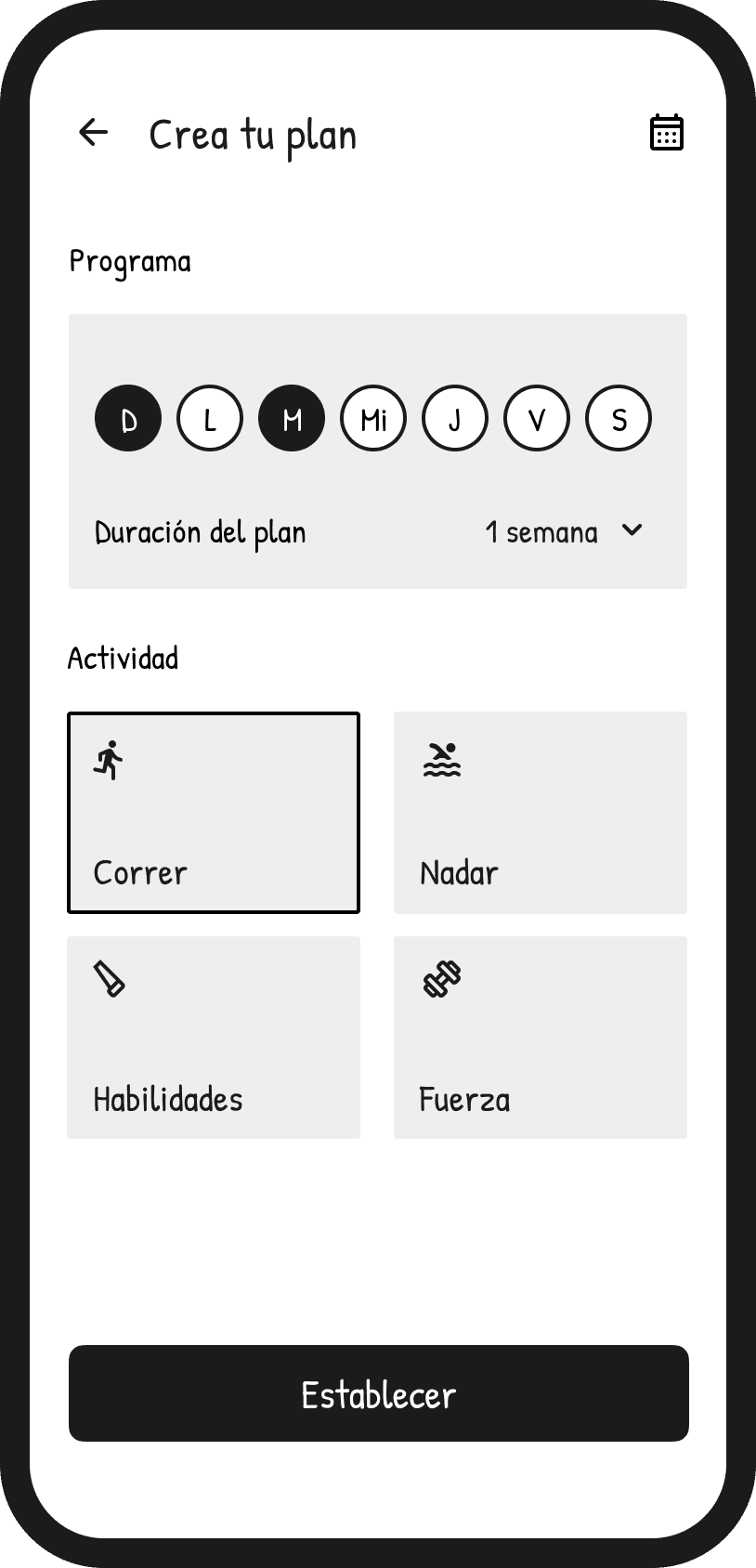
Task: Tap the Establecer button
Action: 379,1393
